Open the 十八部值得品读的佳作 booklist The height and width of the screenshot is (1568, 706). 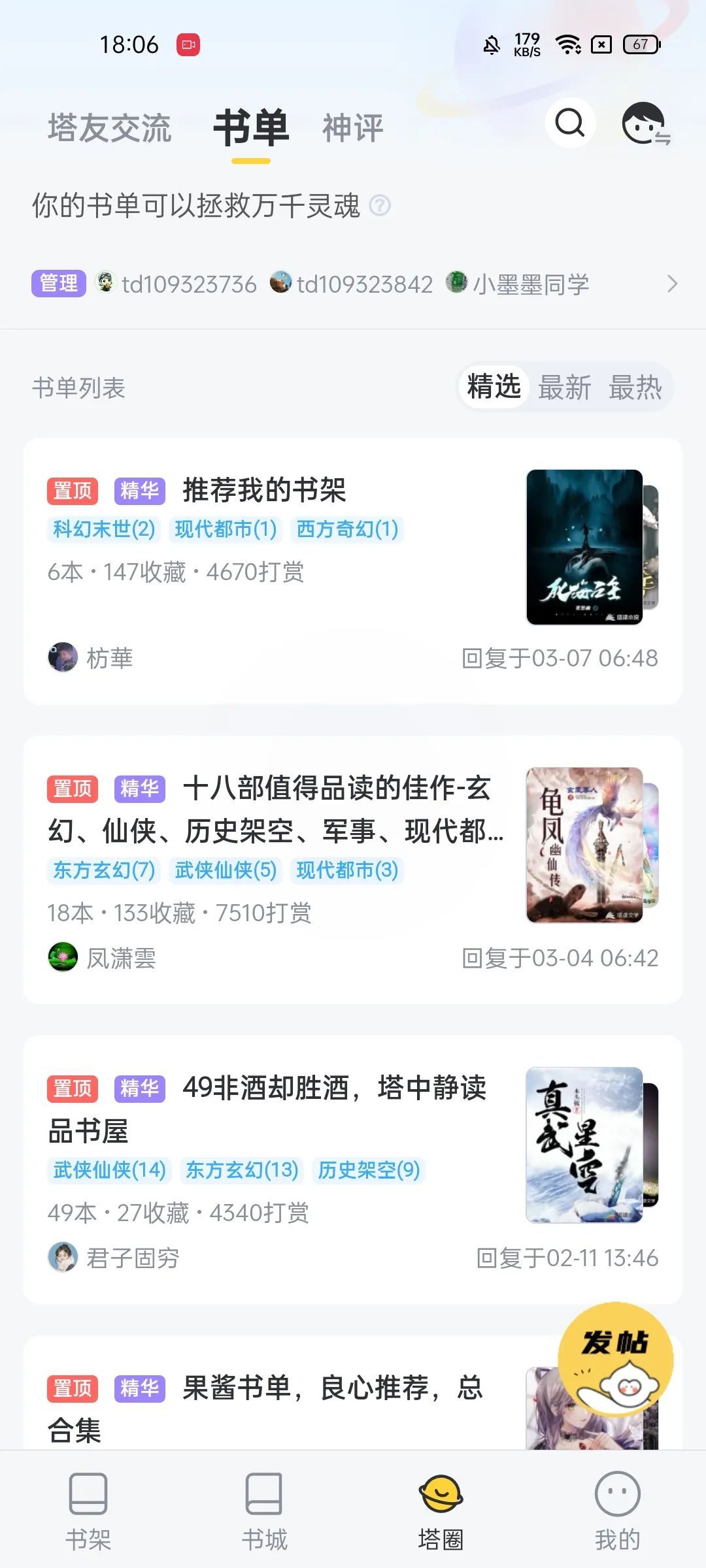click(x=337, y=789)
